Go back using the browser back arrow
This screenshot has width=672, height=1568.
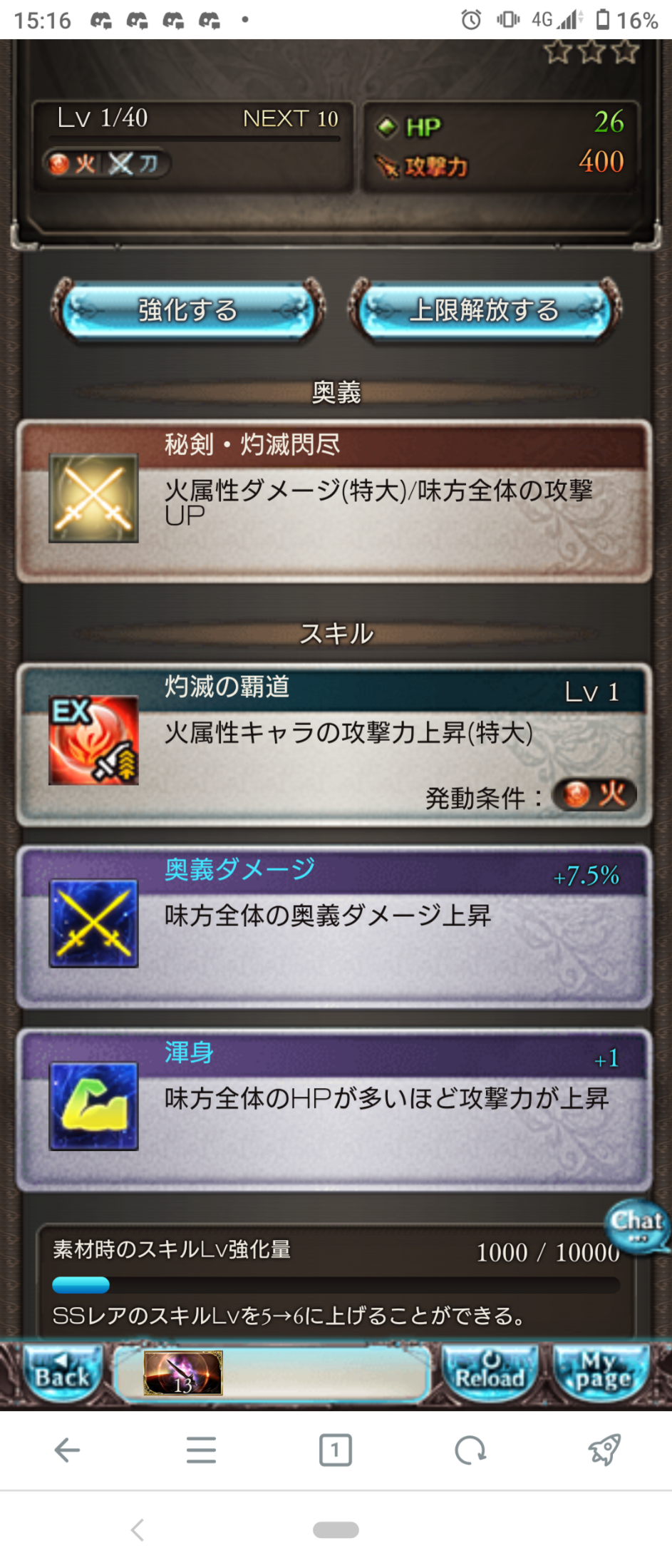[x=67, y=1450]
